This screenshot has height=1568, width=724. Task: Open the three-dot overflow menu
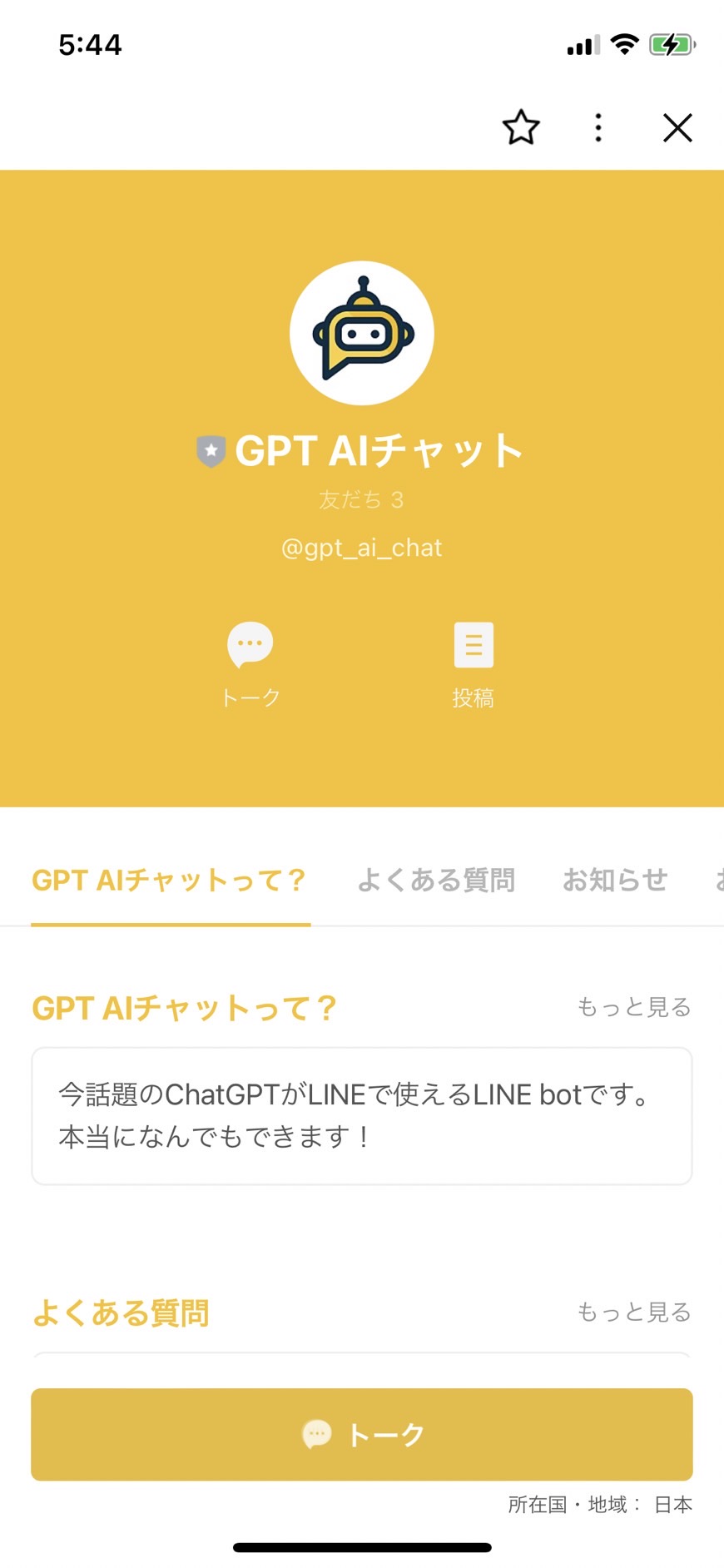point(598,128)
